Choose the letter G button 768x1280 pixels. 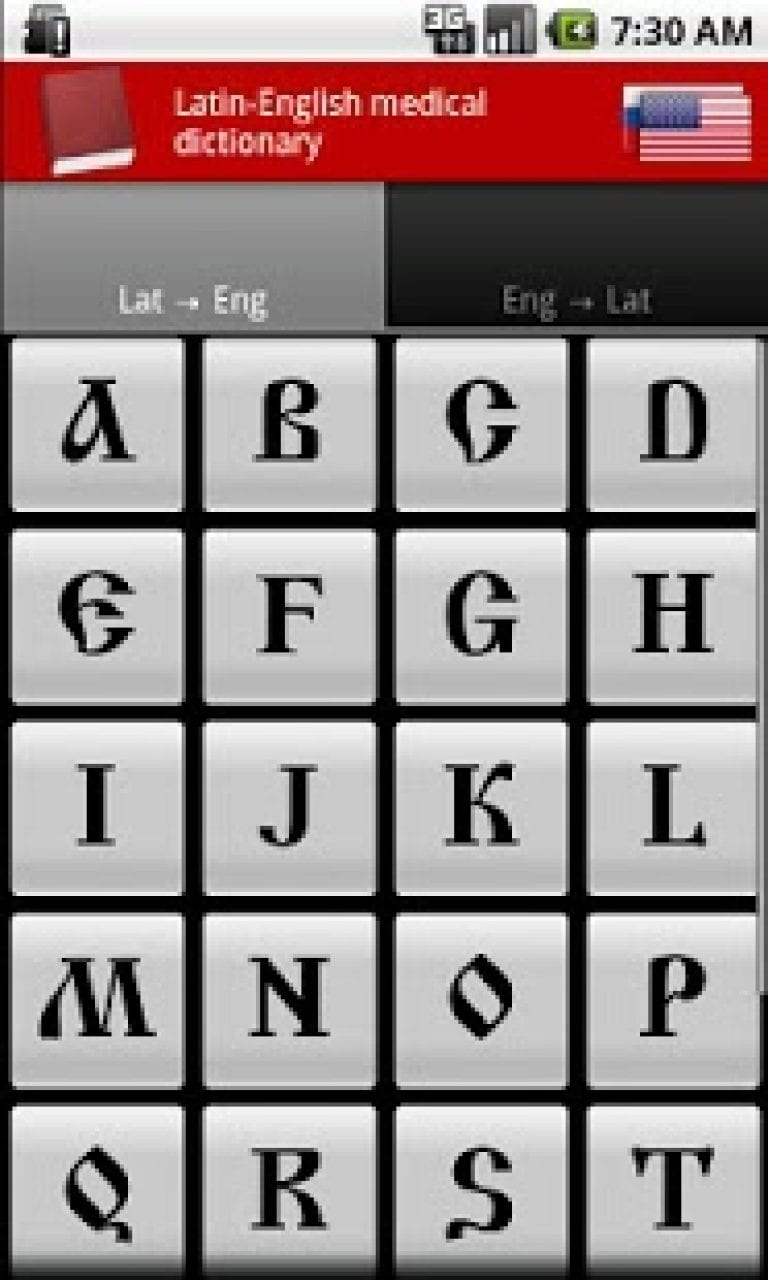tap(480, 615)
